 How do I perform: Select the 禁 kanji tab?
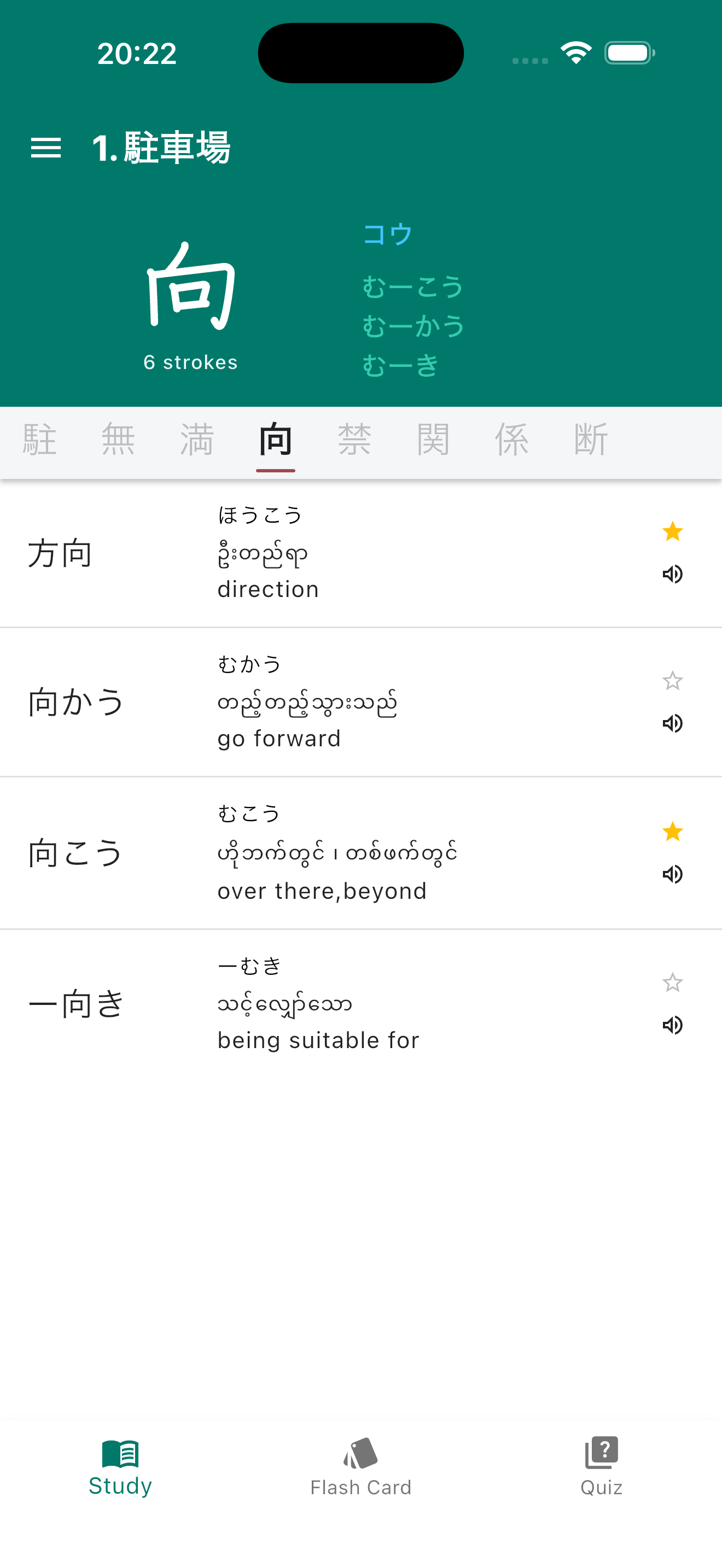click(355, 440)
